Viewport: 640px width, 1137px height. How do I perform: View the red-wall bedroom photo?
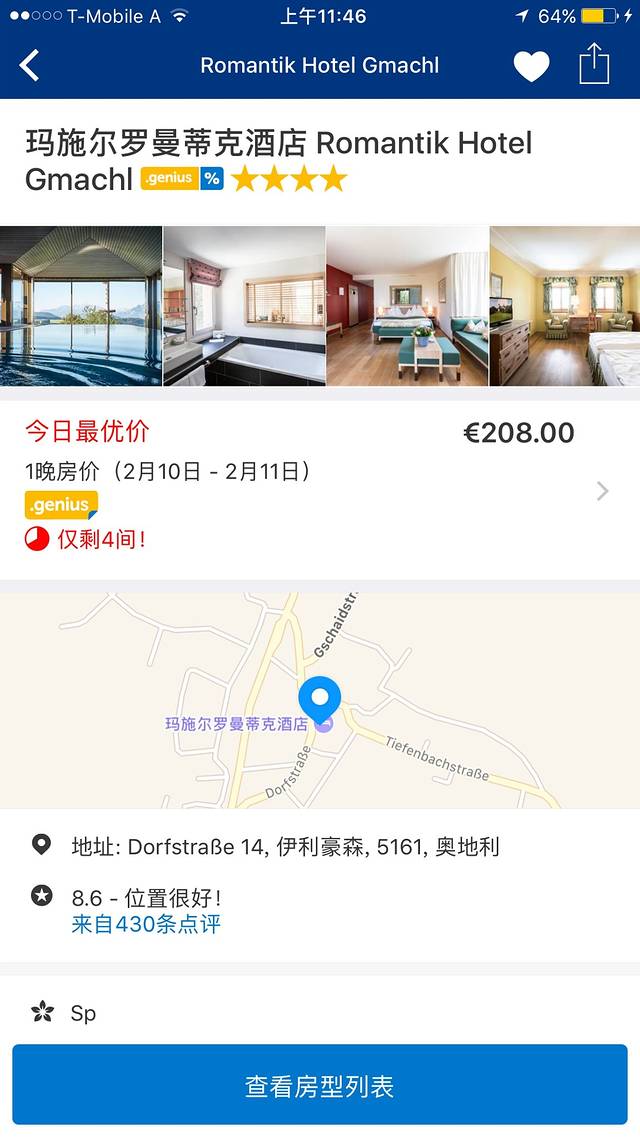point(407,306)
